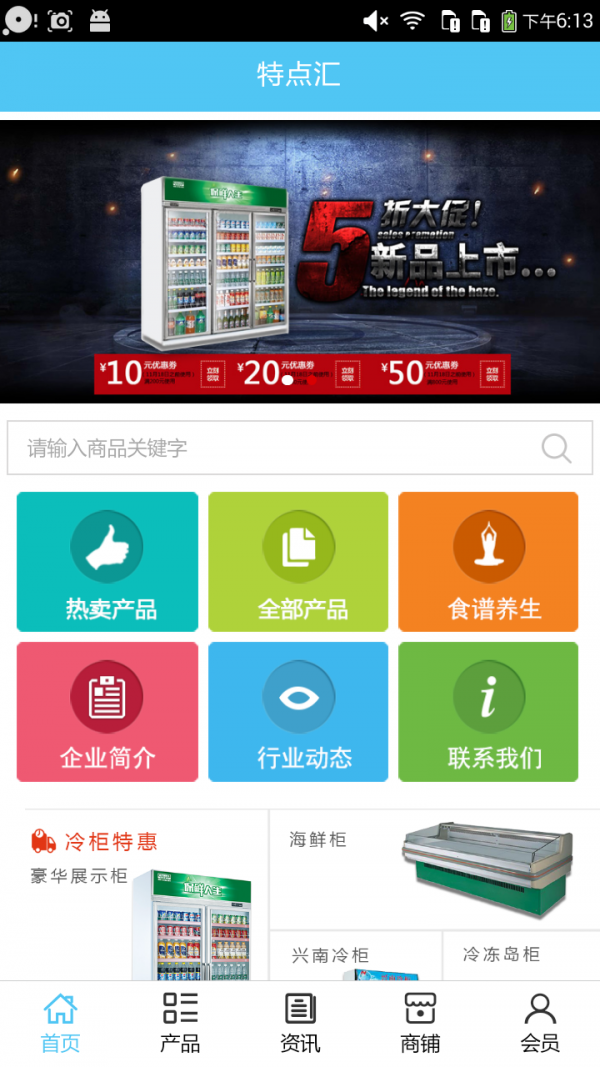
Task: Open the 行业动态 tile
Action: tap(298, 712)
